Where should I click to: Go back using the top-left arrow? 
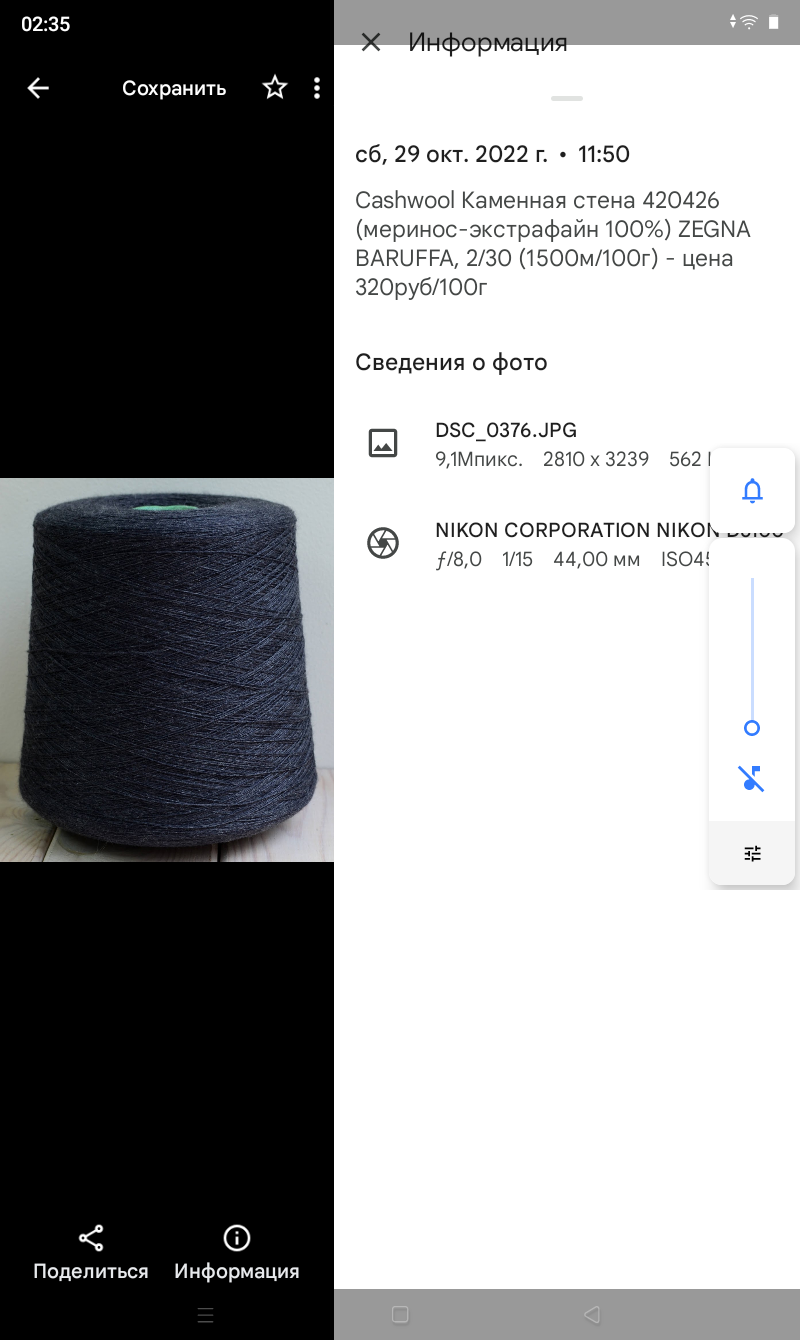pyautogui.click(x=38, y=88)
